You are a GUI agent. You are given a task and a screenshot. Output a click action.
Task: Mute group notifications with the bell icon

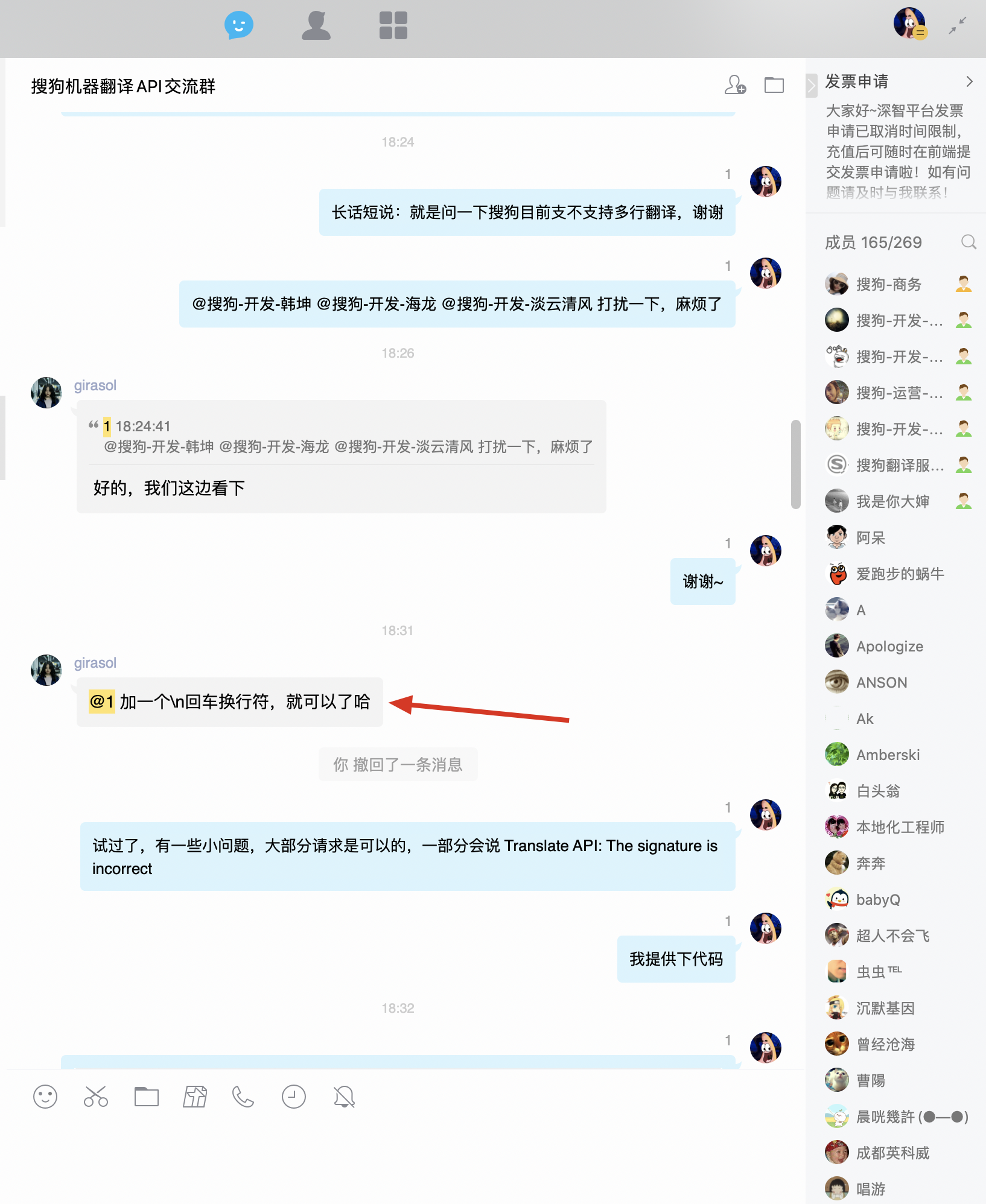344,1097
